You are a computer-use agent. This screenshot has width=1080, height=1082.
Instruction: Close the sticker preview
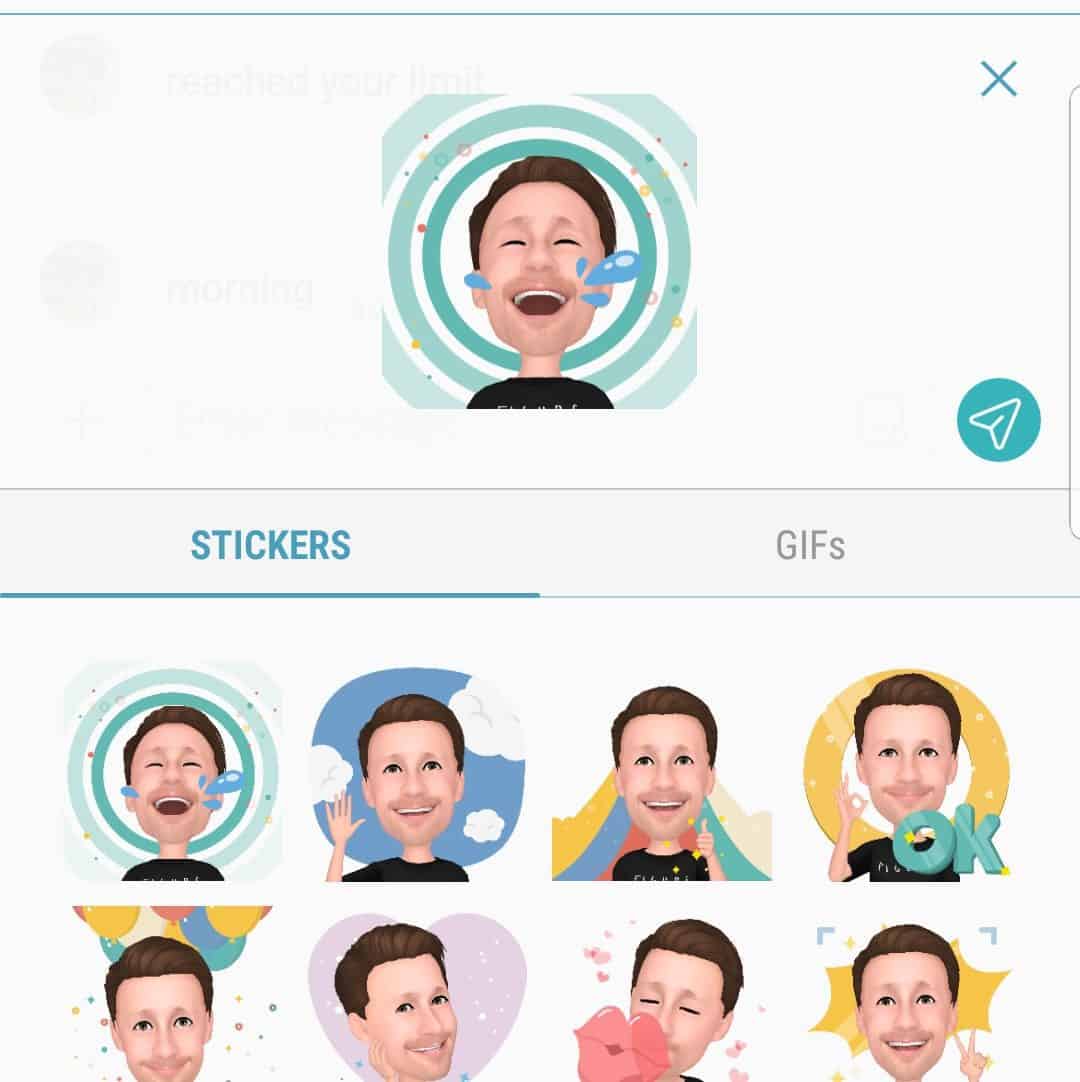998,78
